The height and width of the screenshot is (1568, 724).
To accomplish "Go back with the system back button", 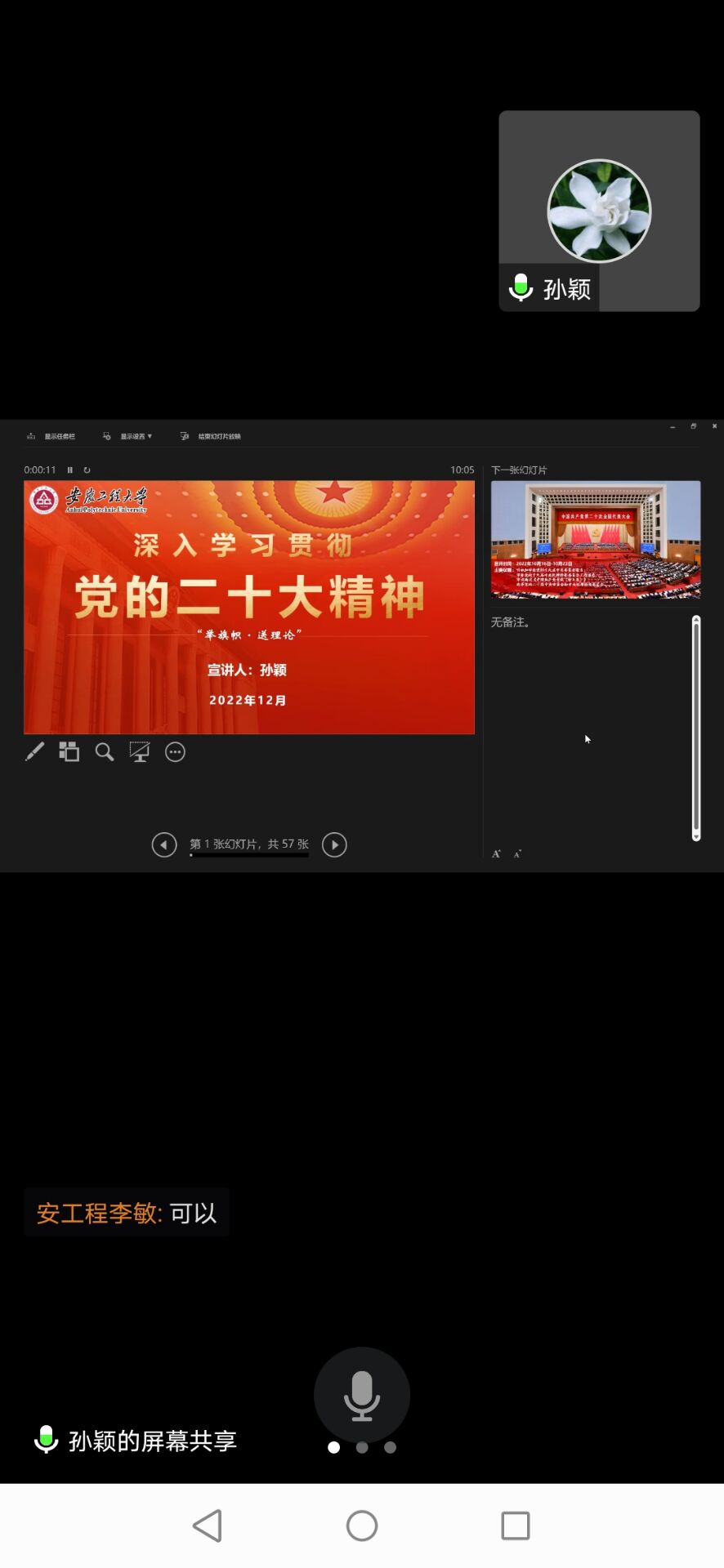I will coord(208,1526).
